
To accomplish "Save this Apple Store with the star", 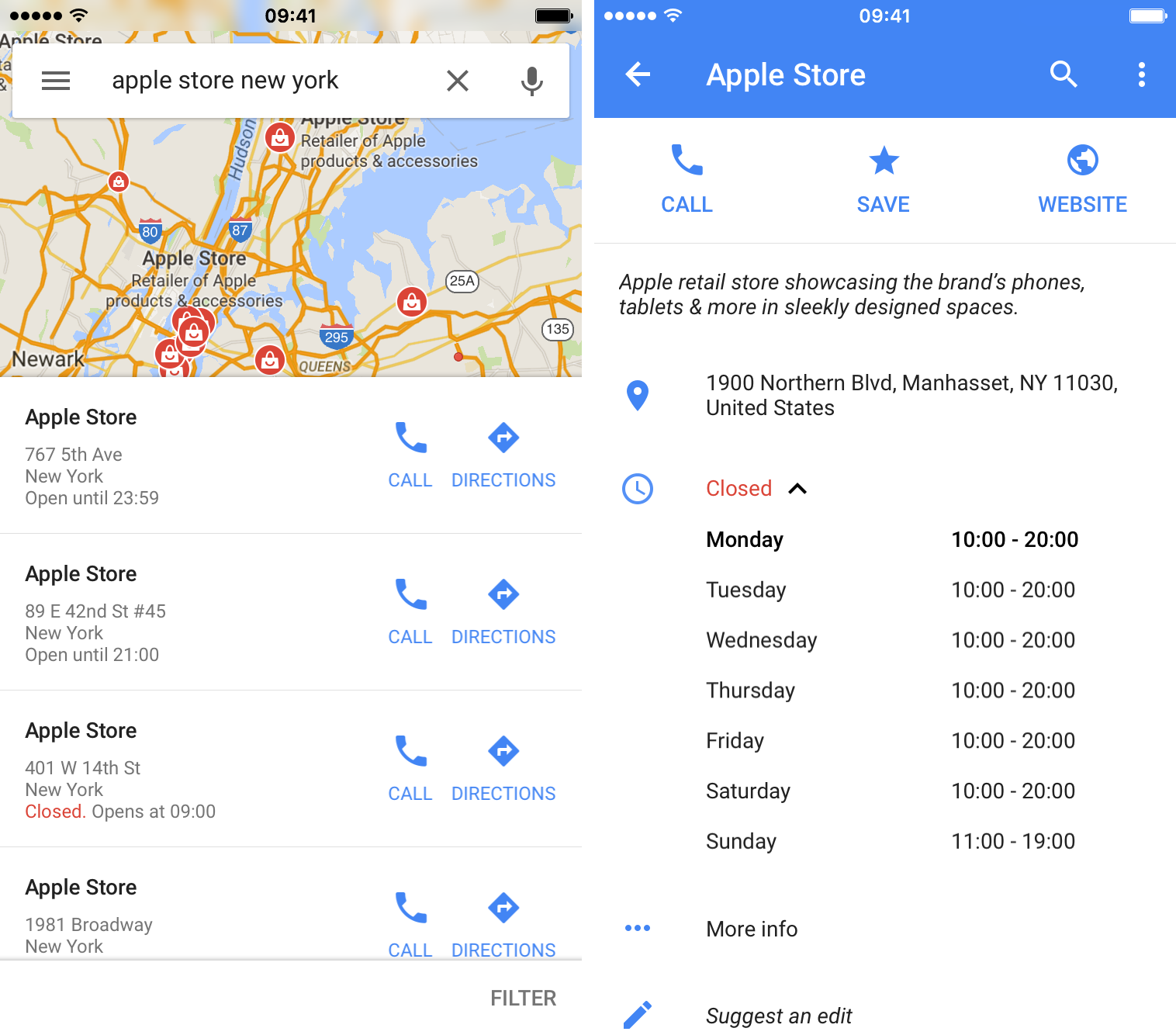I will click(884, 178).
